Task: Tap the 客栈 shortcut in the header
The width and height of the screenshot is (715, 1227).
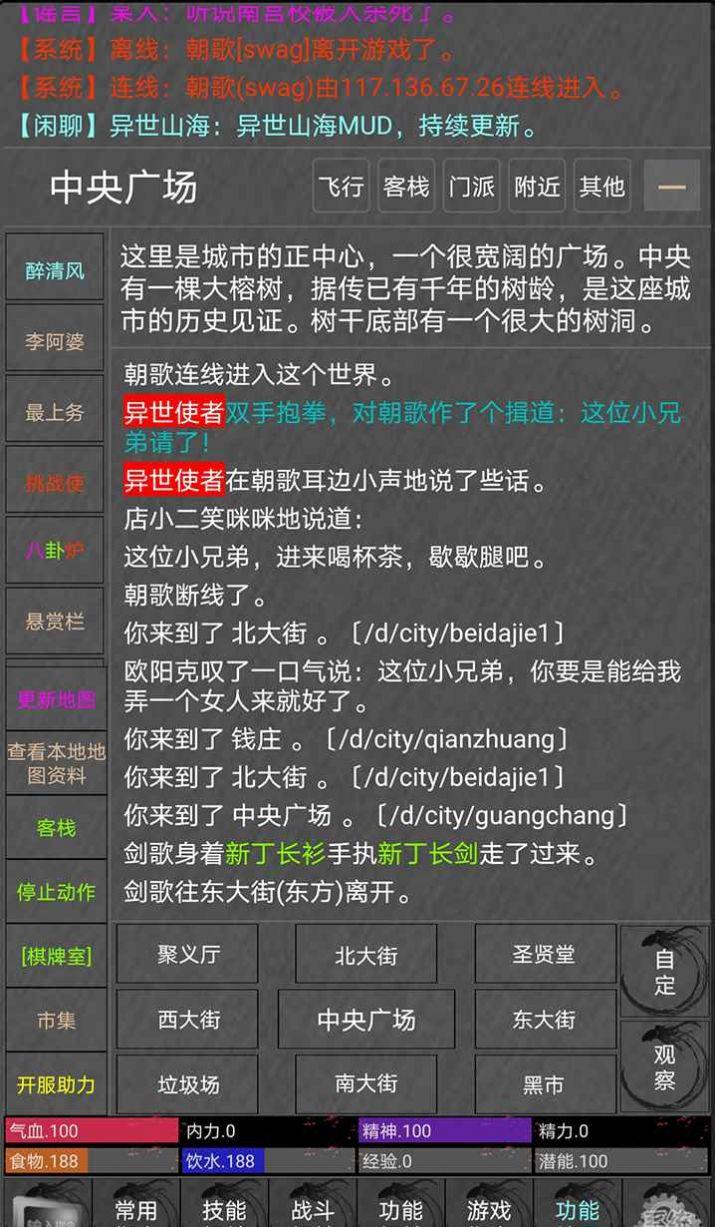Action: [x=406, y=187]
